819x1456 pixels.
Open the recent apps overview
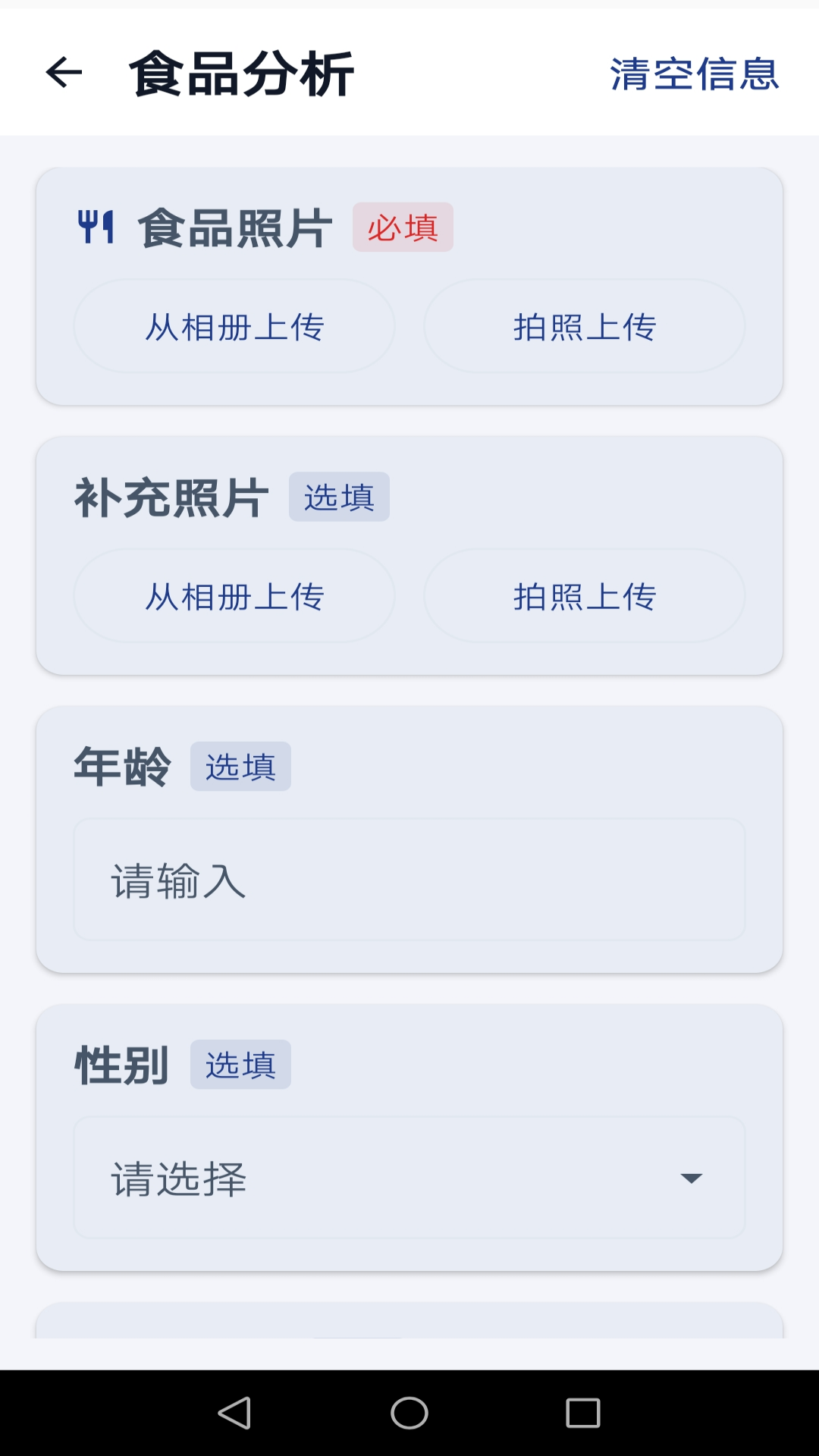click(583, 1414)
